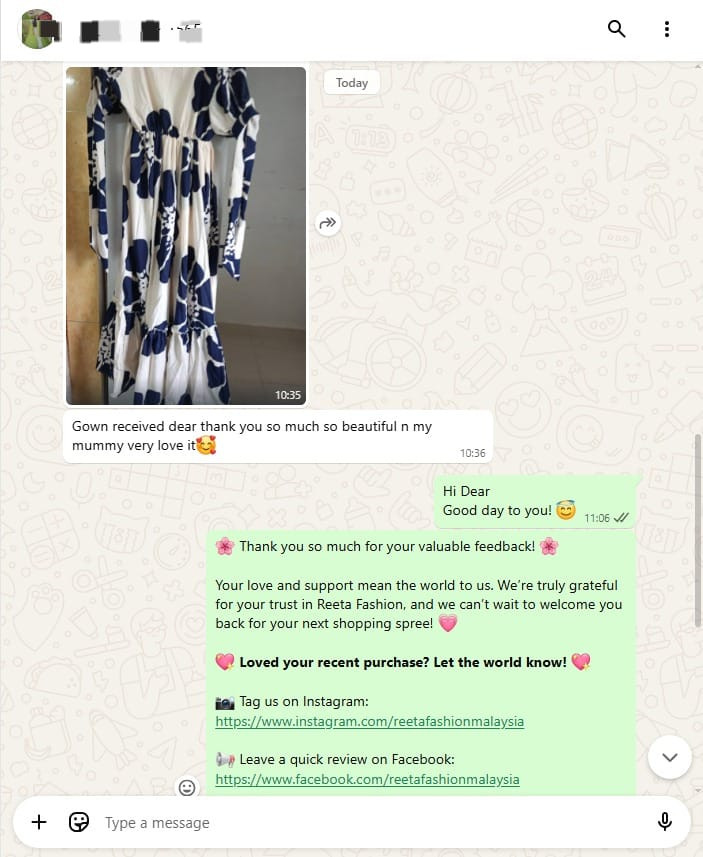Open the sticker and emoji picker
Image resolution: width=703 pixels, height=857 pixels.
pyautogui.click(x=79, y=822)
